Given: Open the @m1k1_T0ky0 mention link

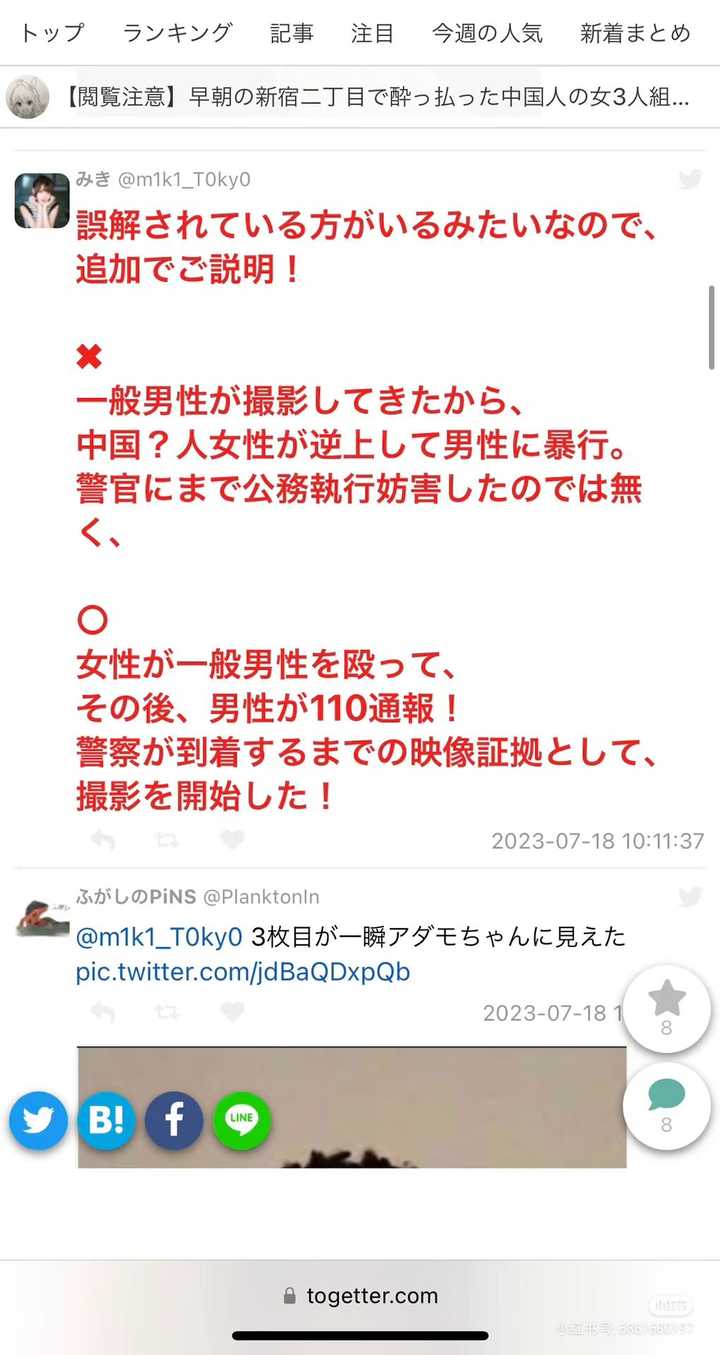Looking at the screenshot, I should coord(159,937).
